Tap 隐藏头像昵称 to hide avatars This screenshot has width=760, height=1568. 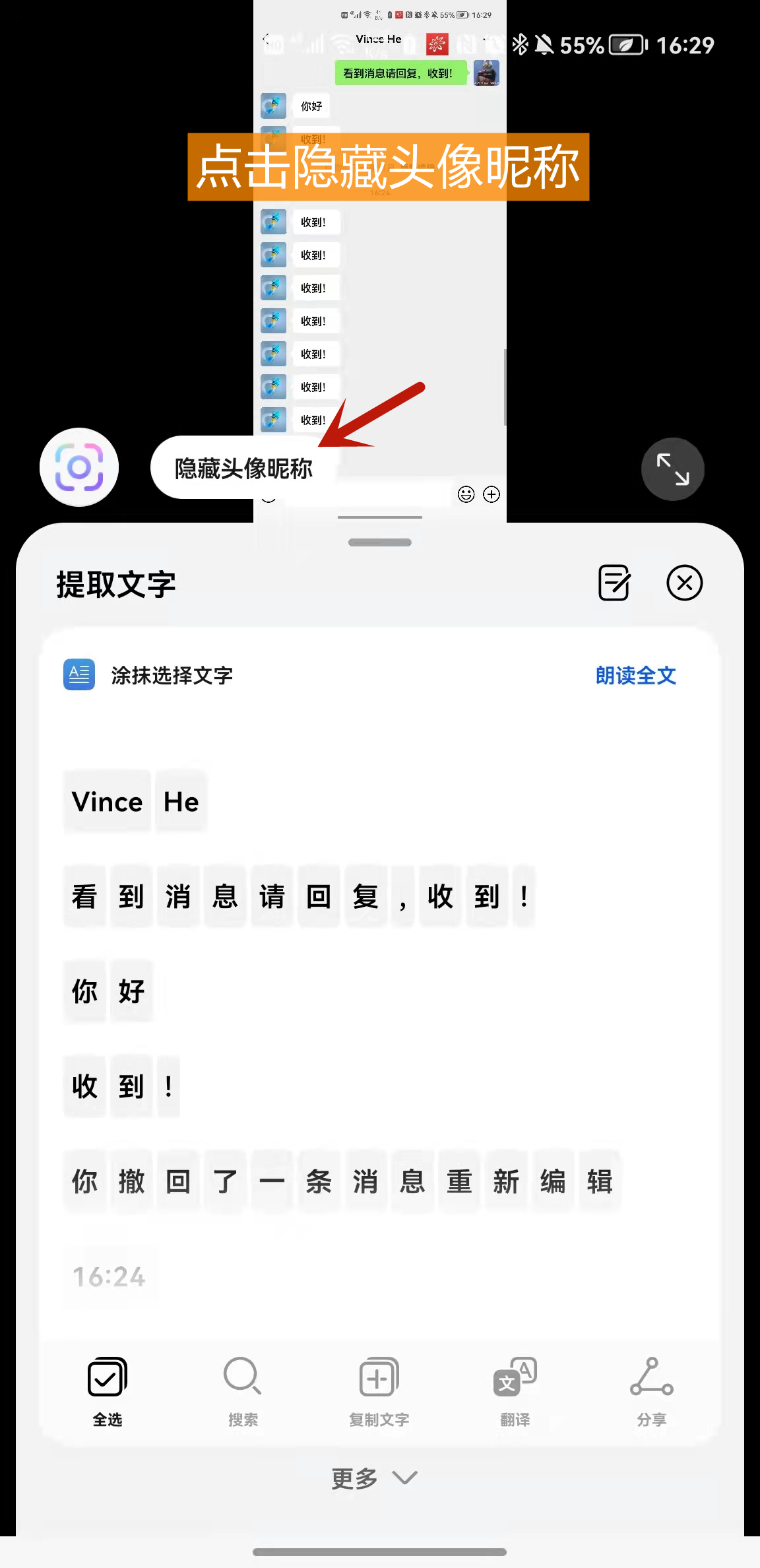(245, 468)
